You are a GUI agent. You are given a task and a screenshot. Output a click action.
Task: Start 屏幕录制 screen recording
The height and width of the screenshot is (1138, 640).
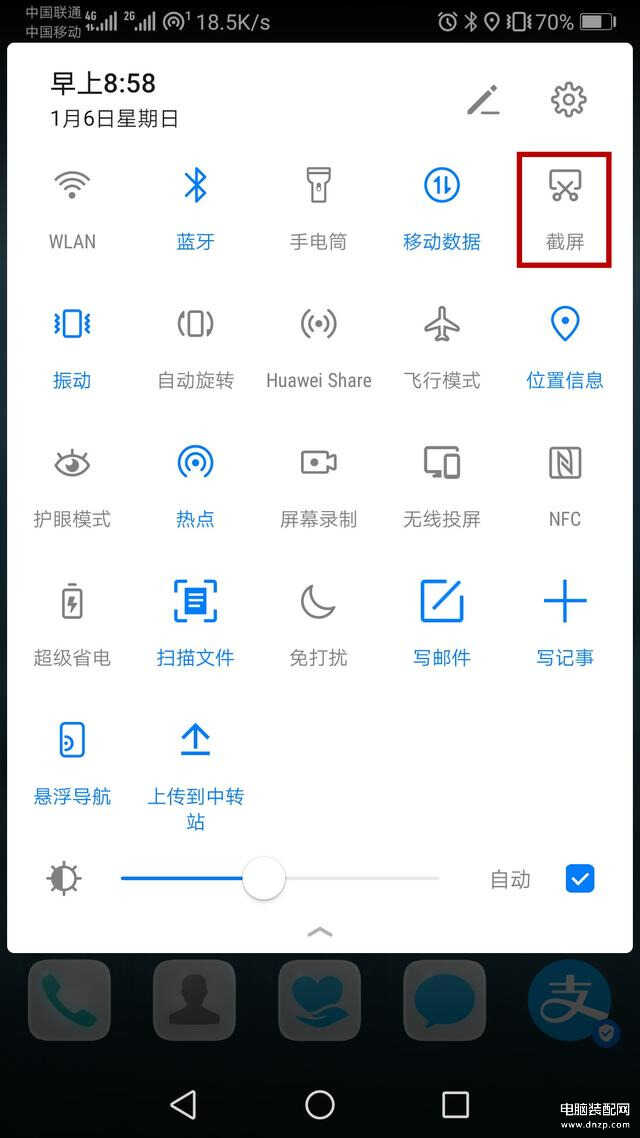coord(318,462)
